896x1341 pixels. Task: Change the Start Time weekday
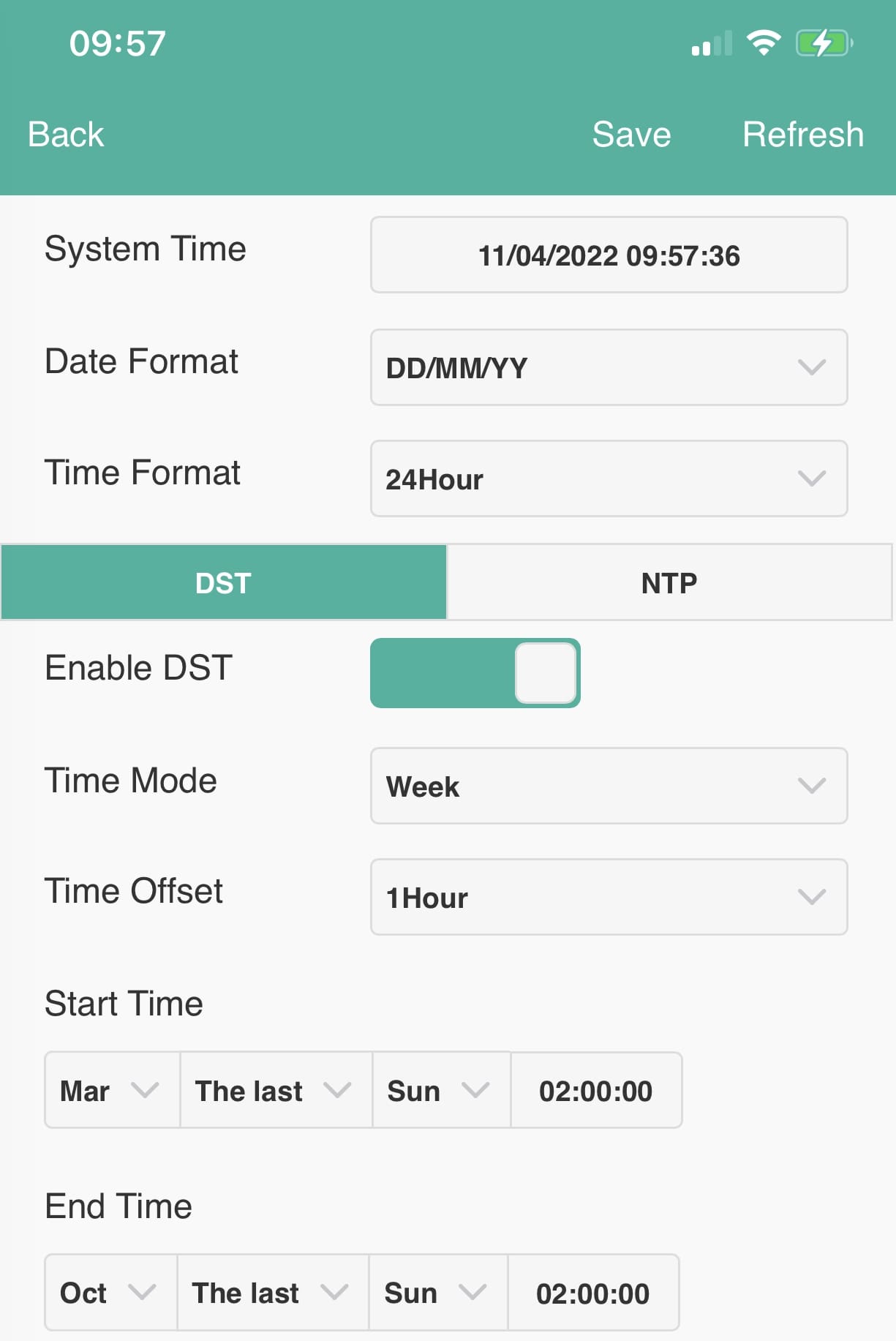[440, 1091]
